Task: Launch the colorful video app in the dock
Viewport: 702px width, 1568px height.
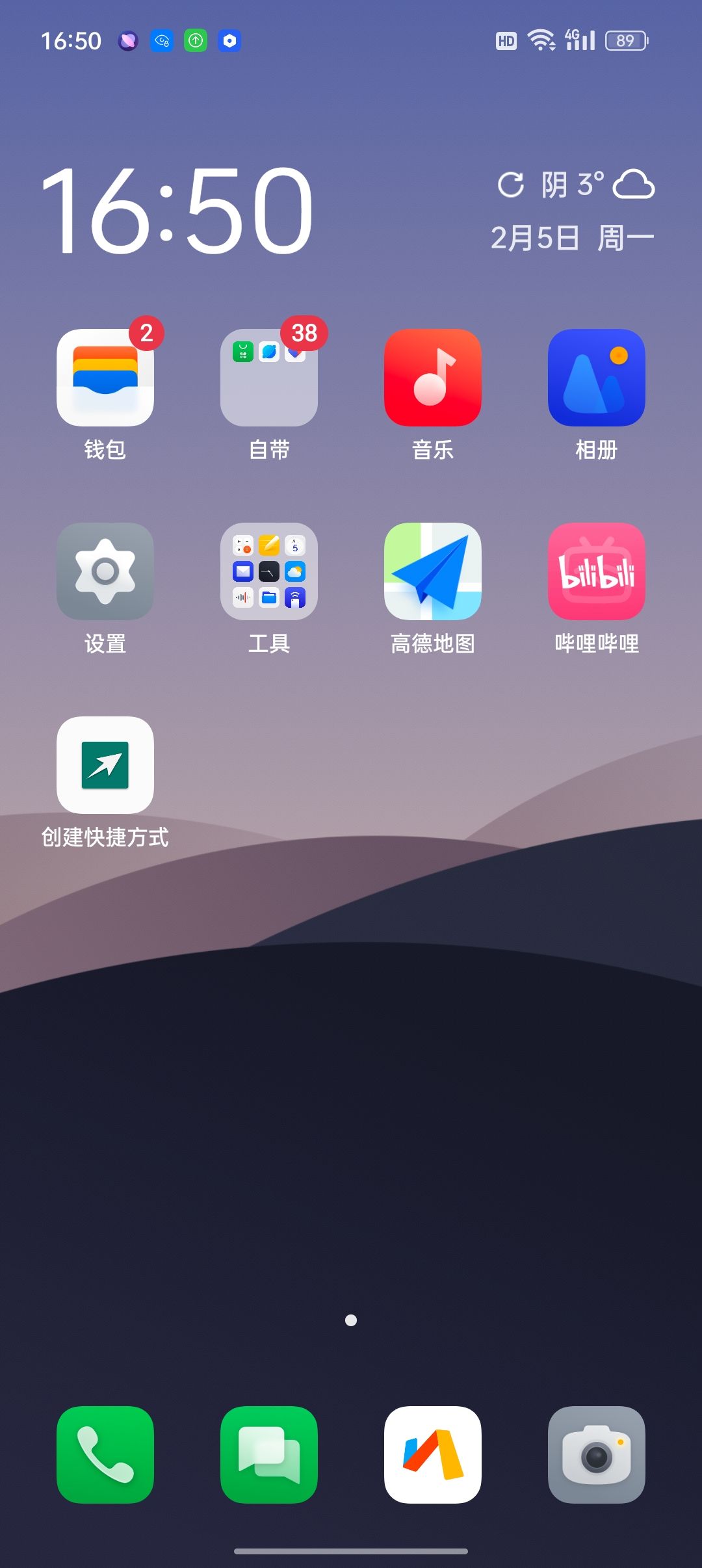Action: coord(433,1455)
